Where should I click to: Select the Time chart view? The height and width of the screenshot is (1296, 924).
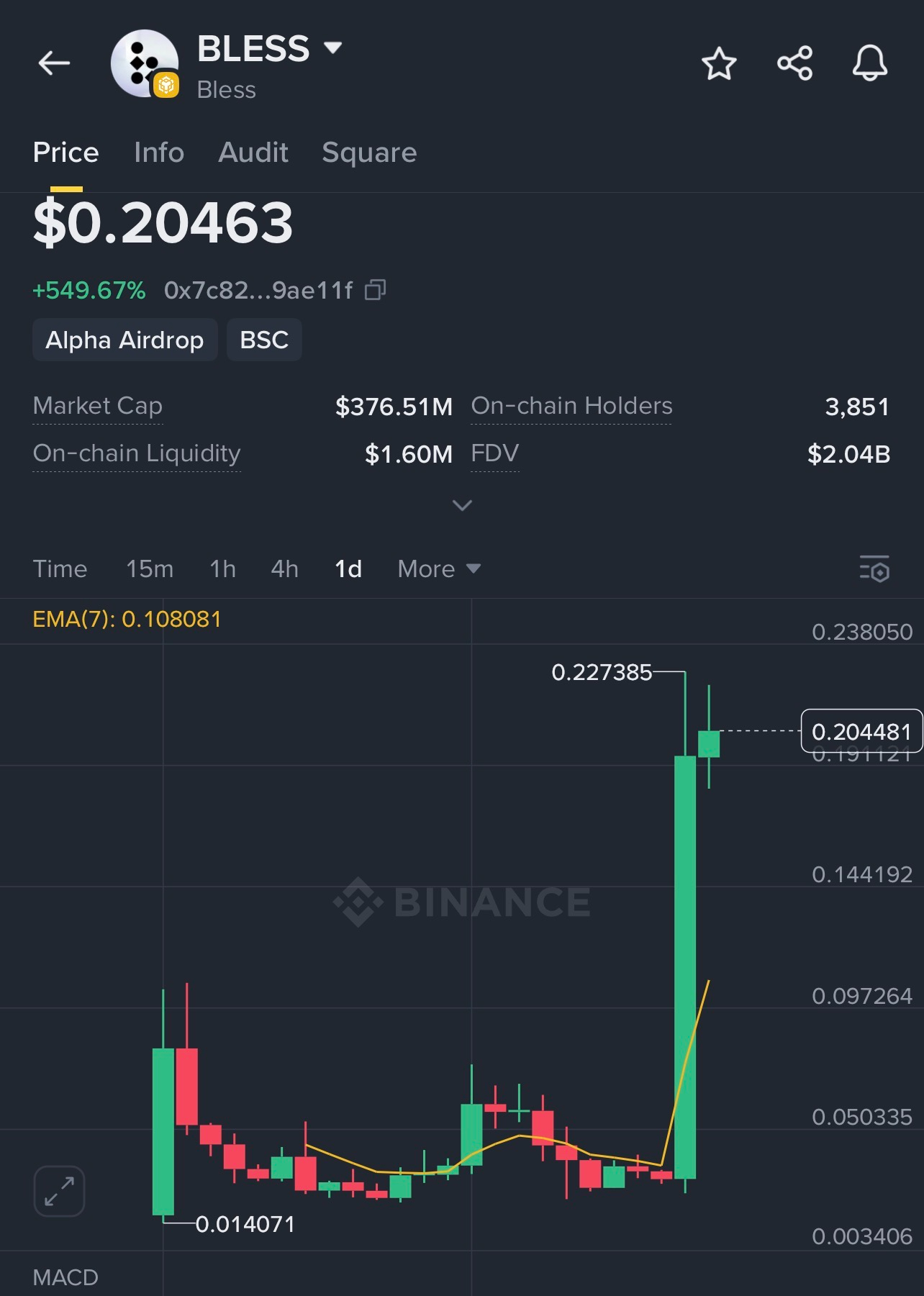pos(60,569)
